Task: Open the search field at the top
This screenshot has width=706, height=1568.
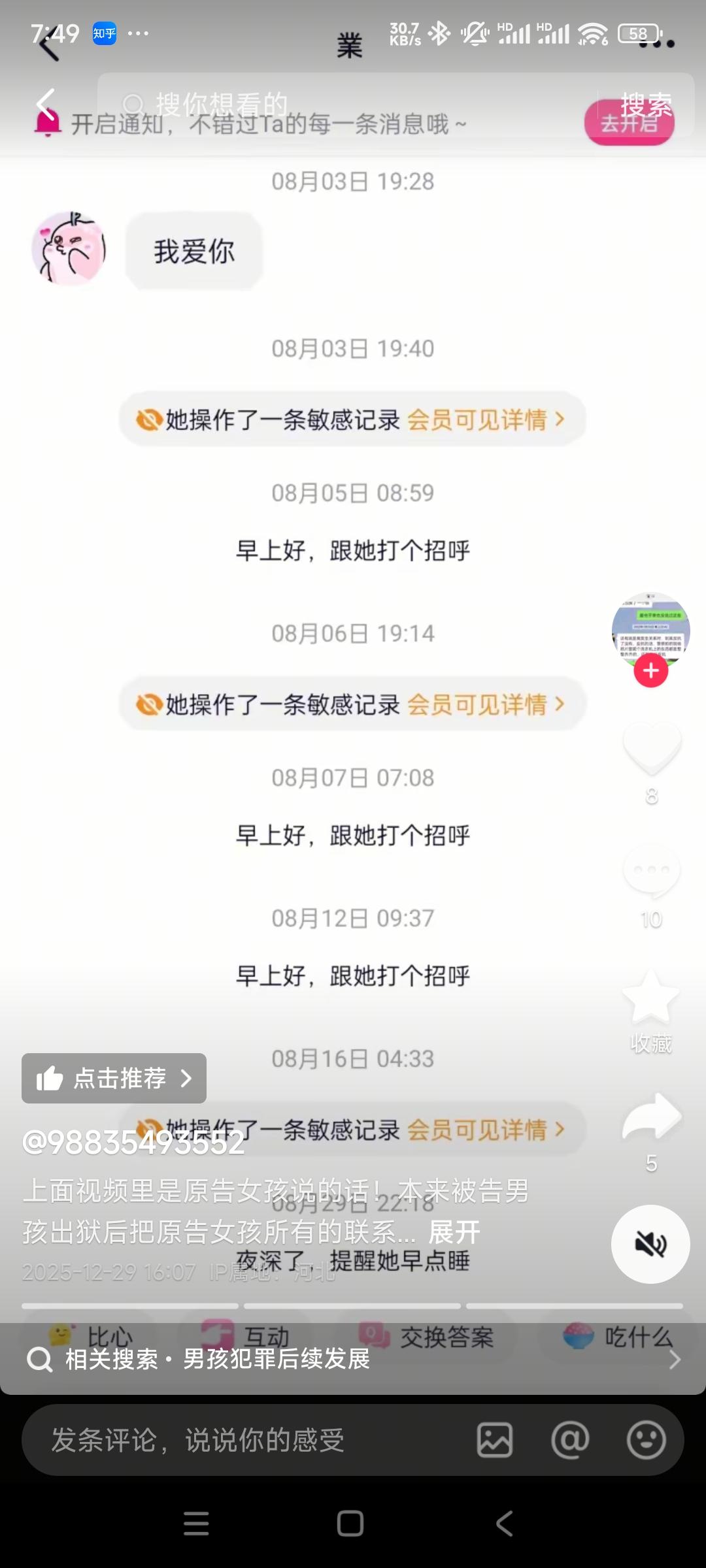Action: click(x=346, y=105)
